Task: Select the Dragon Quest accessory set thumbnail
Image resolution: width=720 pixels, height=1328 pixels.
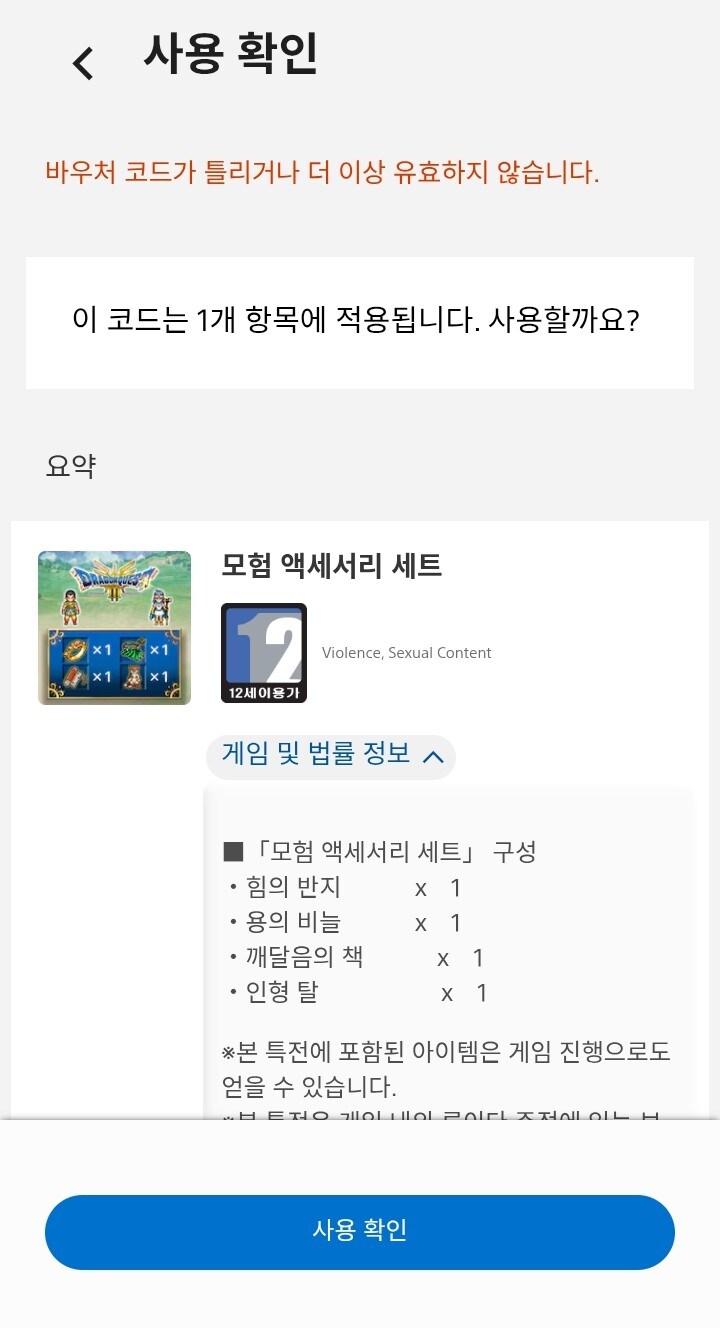Action: pyautogui.click(x=113, y=626)
